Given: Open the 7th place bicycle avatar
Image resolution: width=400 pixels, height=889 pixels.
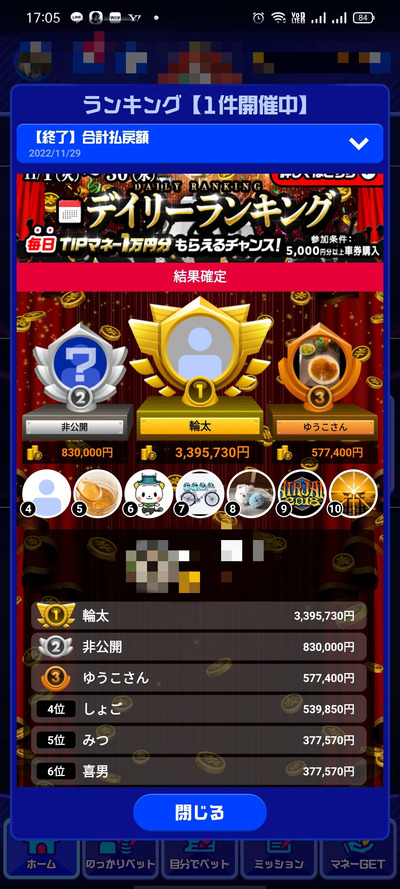Looking at the screenshot, I should [199, 494].
